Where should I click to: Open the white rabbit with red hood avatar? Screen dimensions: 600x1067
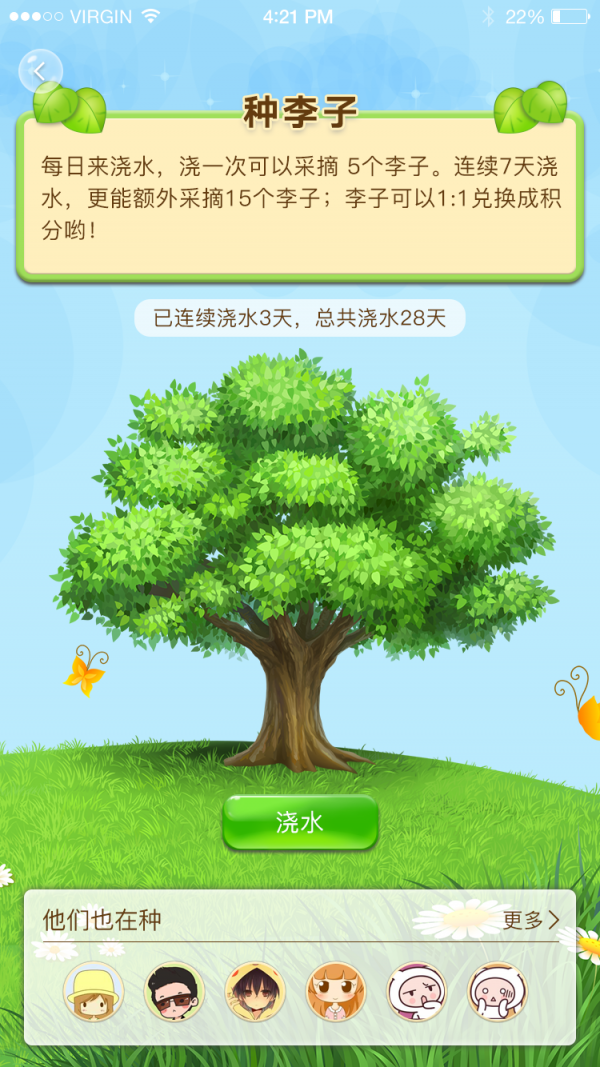click(417, 991)
